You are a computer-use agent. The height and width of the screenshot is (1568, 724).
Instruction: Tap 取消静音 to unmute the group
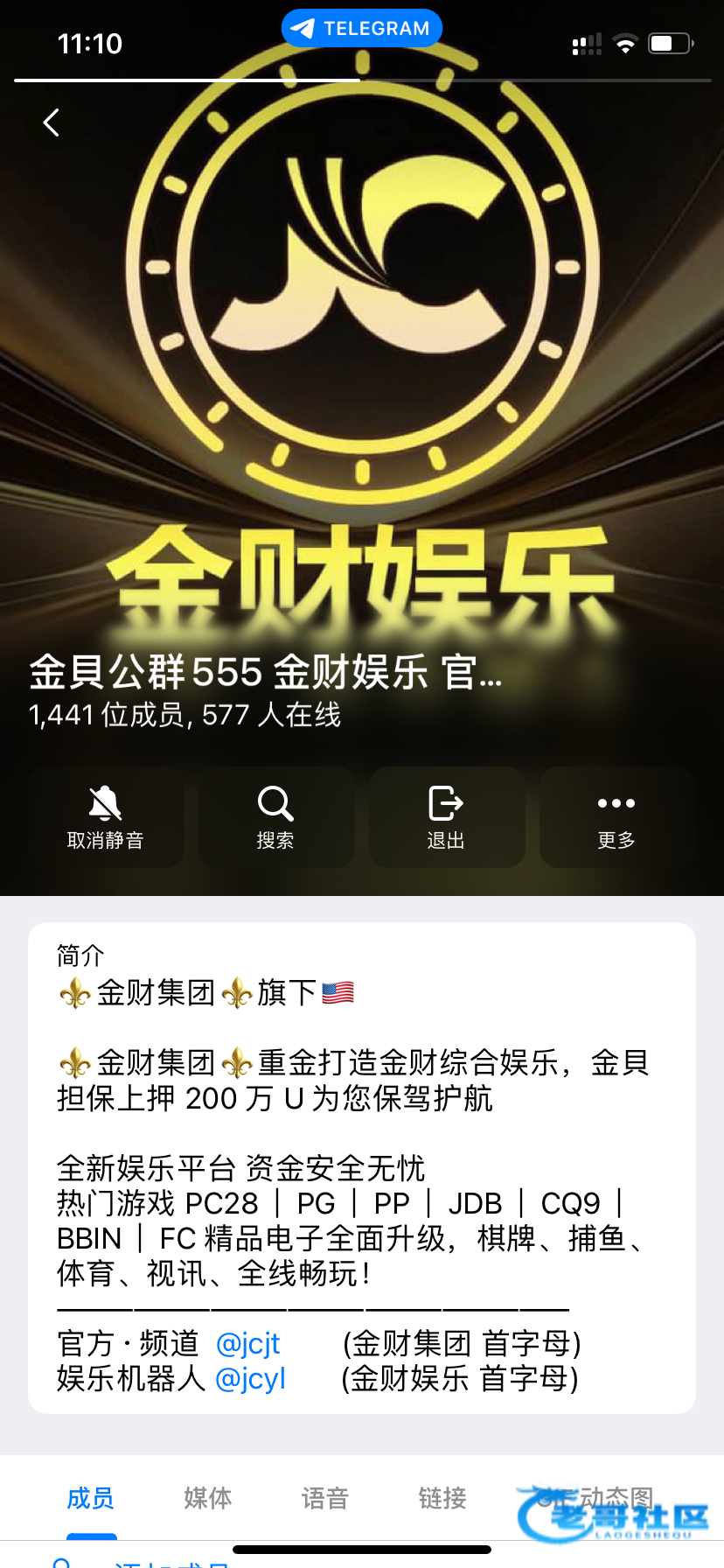pyautogui.click(x=106, y=817)
